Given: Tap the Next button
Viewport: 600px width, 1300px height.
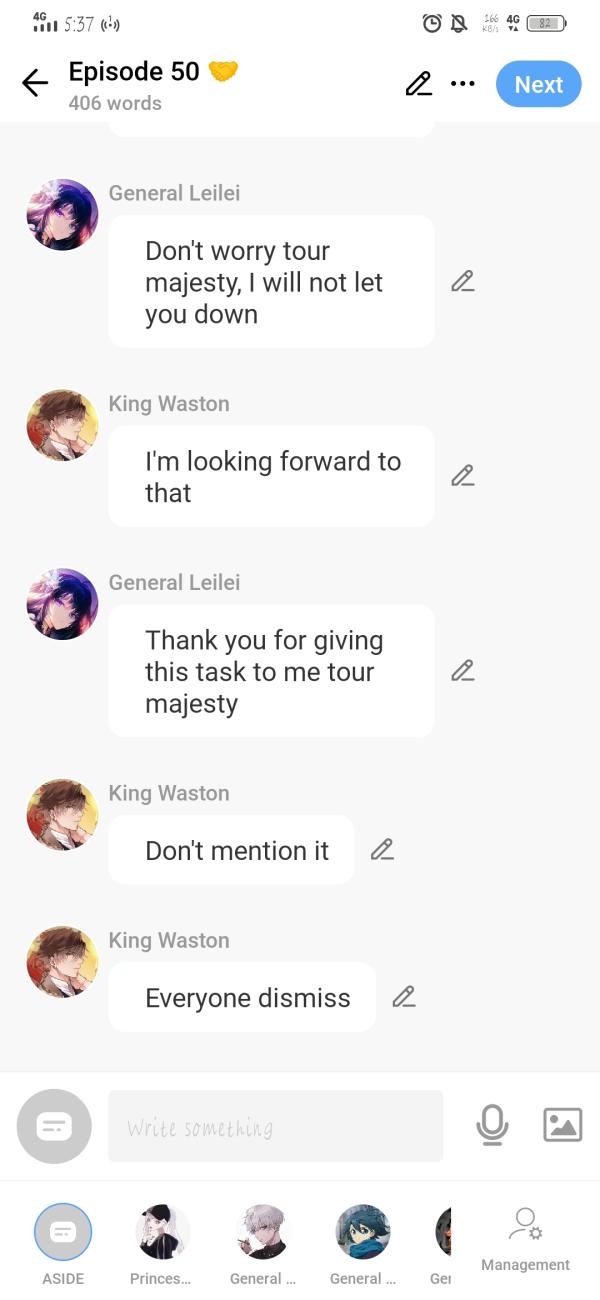Looking at the screenshot, I should (x=538, y=84).
